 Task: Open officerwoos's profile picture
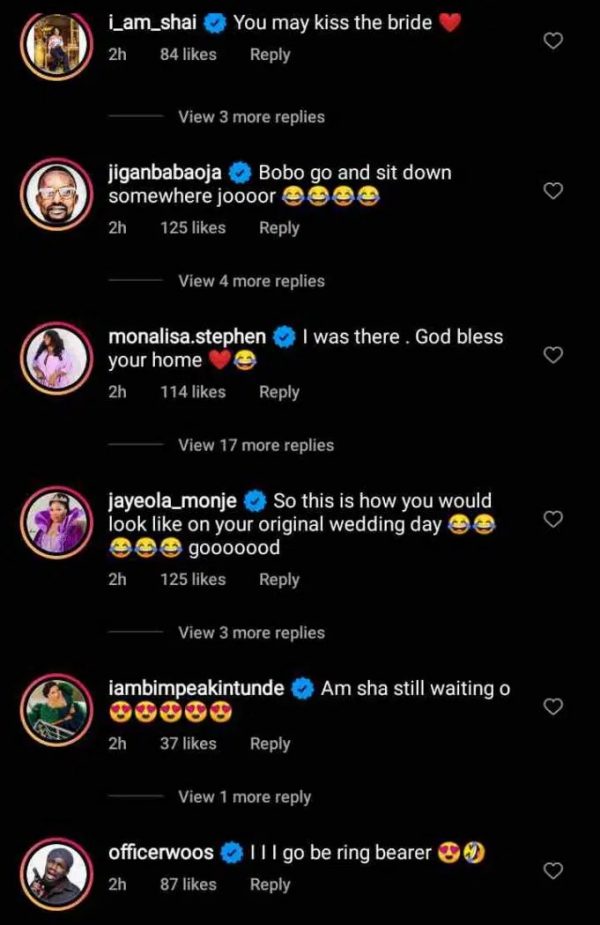55,871
